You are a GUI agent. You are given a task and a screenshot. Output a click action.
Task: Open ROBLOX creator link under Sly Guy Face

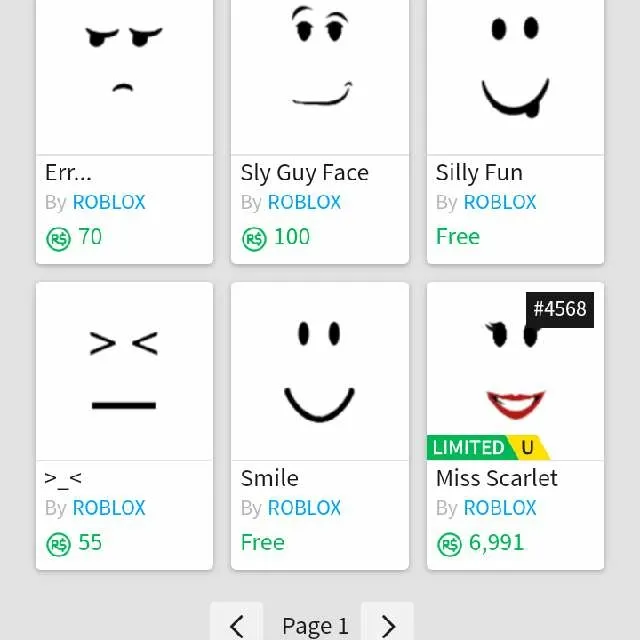tap(304, 202)
